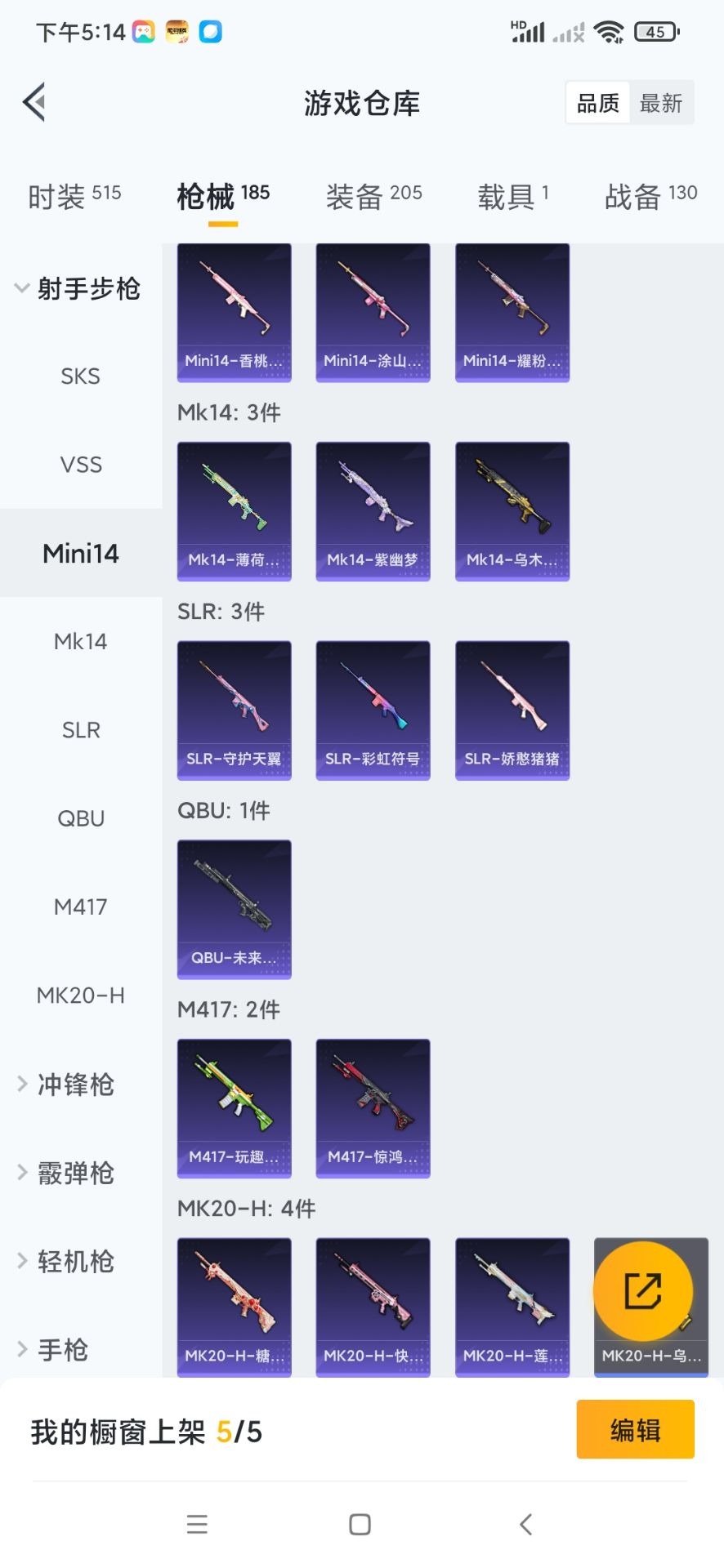
Task: Go back from the 游戏仓库 page
Action: coord(34,103)
